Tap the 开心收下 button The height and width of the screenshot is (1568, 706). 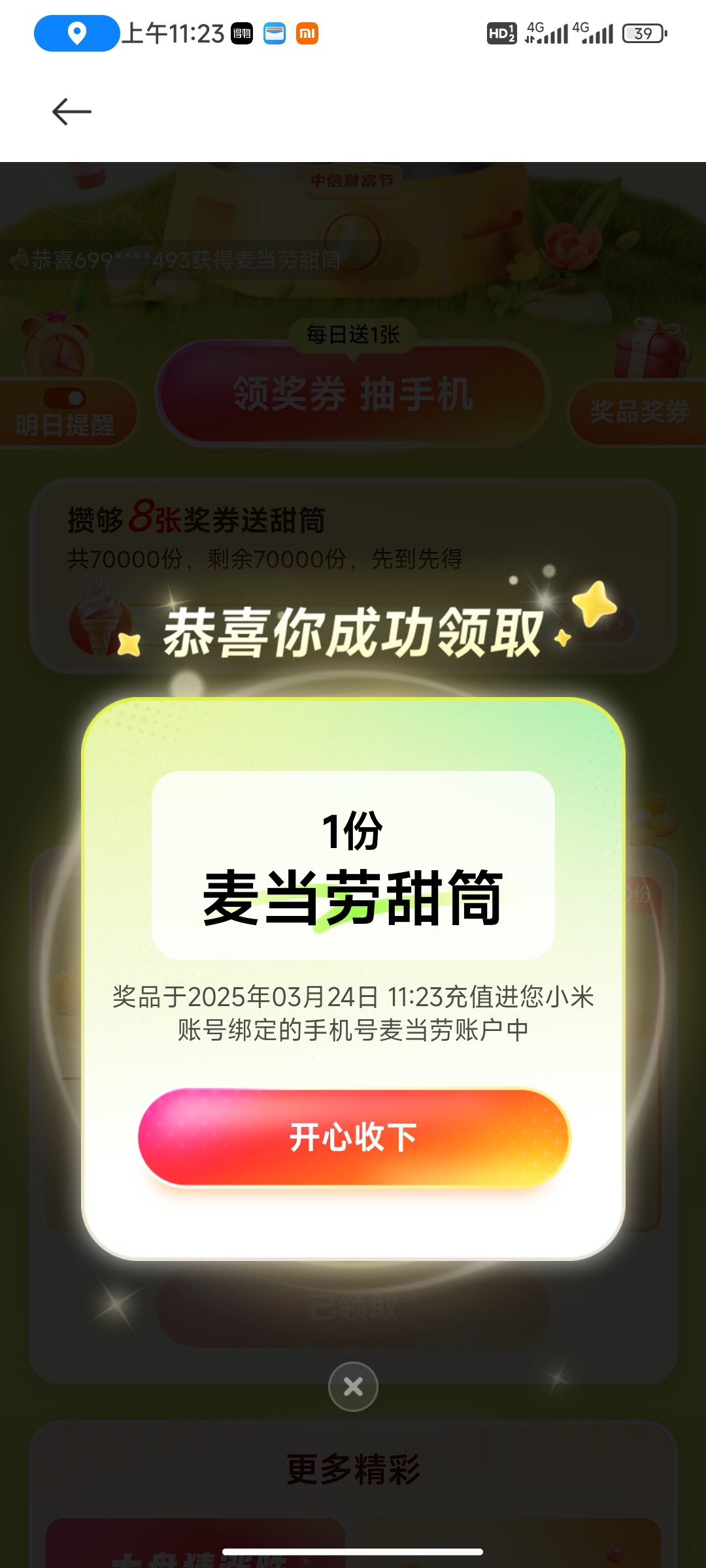click(354, 1137)
